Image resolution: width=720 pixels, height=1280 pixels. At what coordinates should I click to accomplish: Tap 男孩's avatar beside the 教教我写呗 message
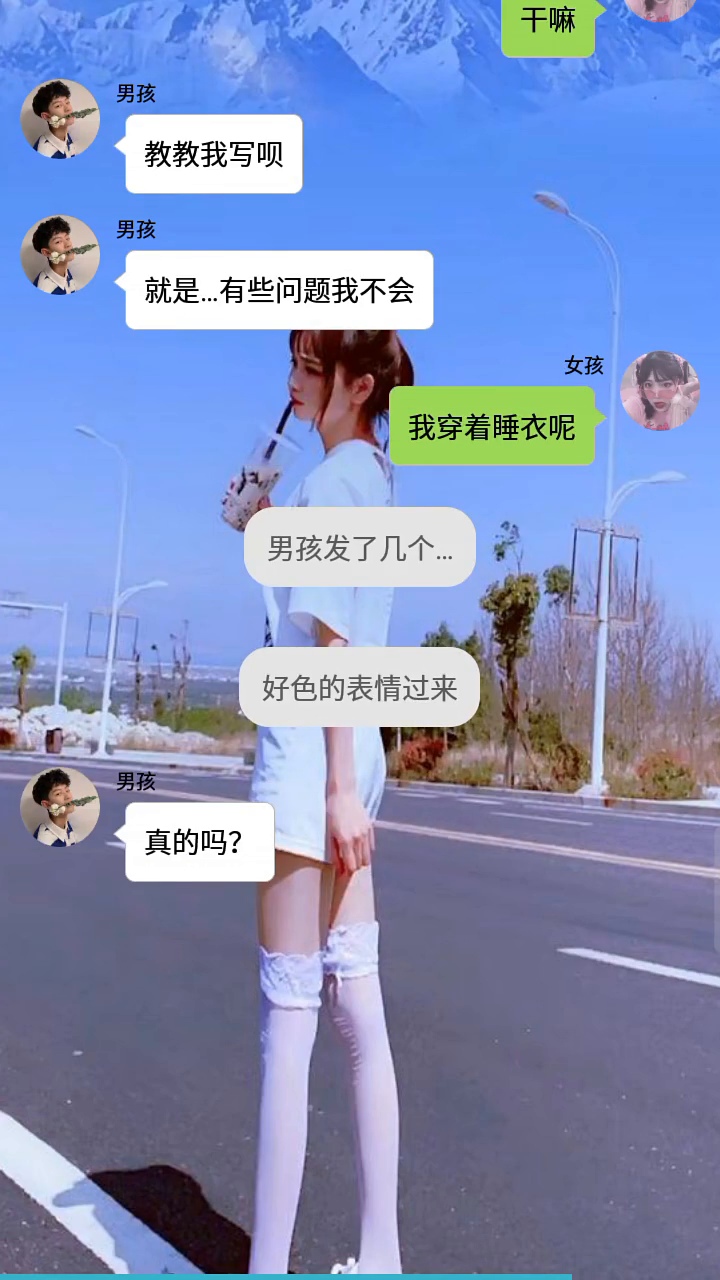pyautogui.click(x=60, y=119)
